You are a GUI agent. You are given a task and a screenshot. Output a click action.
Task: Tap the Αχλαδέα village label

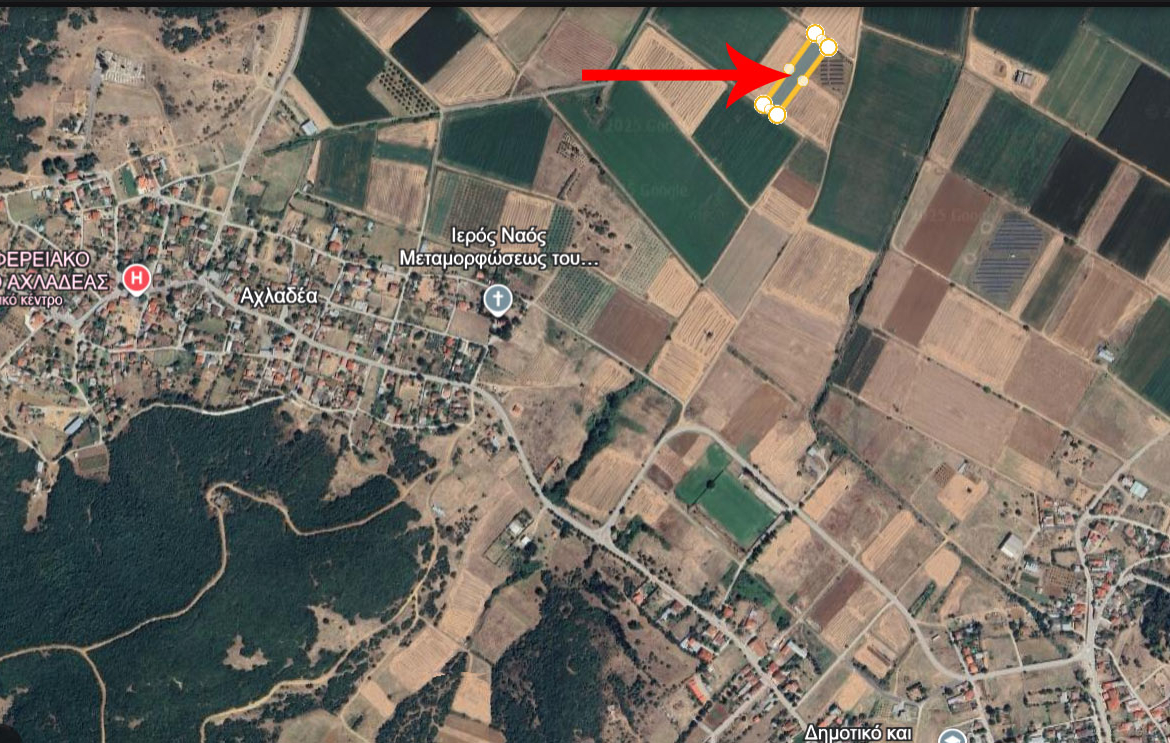(x=279, y=295)
